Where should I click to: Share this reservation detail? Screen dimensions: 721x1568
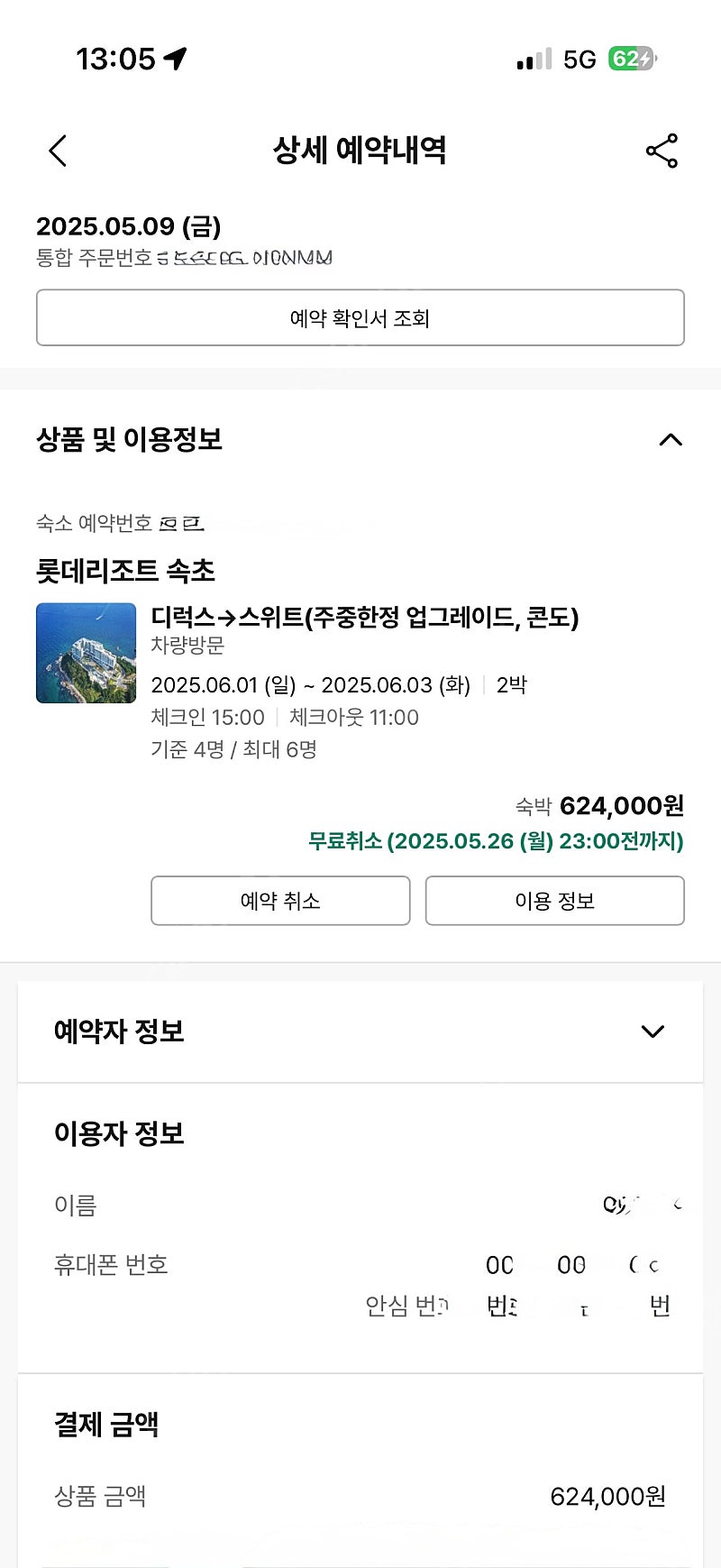pyautogui.click(x=662, y=151)
